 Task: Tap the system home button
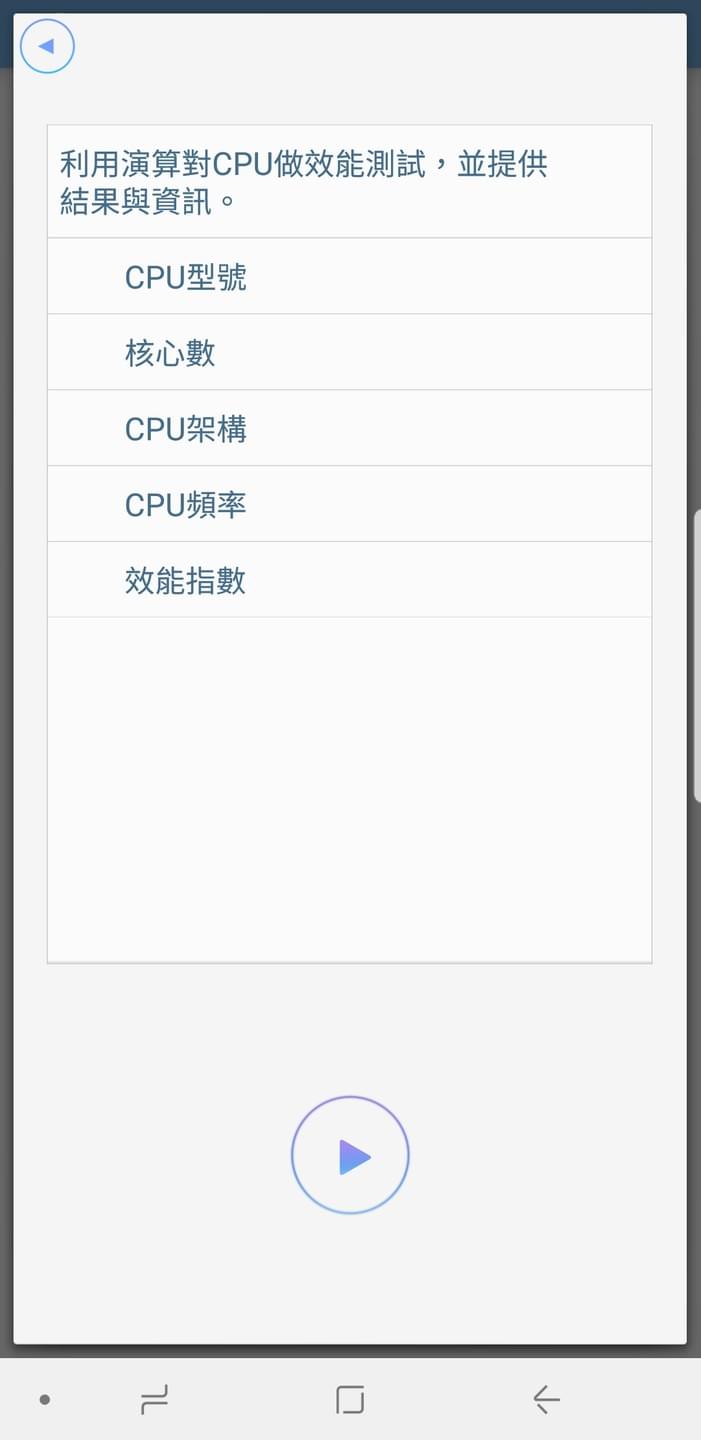pyautogui.click(x=350, y=1399)
